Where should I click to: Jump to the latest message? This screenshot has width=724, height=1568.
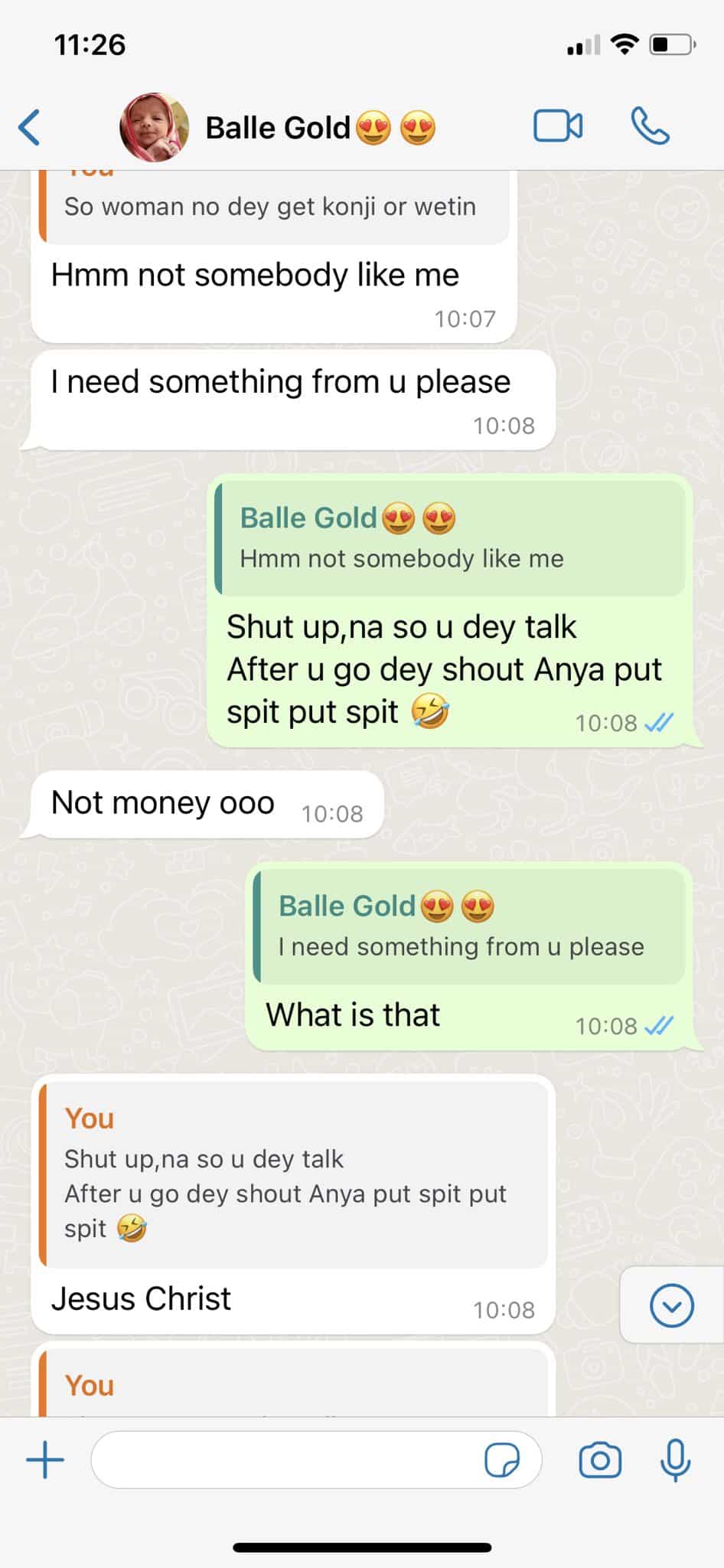pyautogui.click(x=671, y=1305)
